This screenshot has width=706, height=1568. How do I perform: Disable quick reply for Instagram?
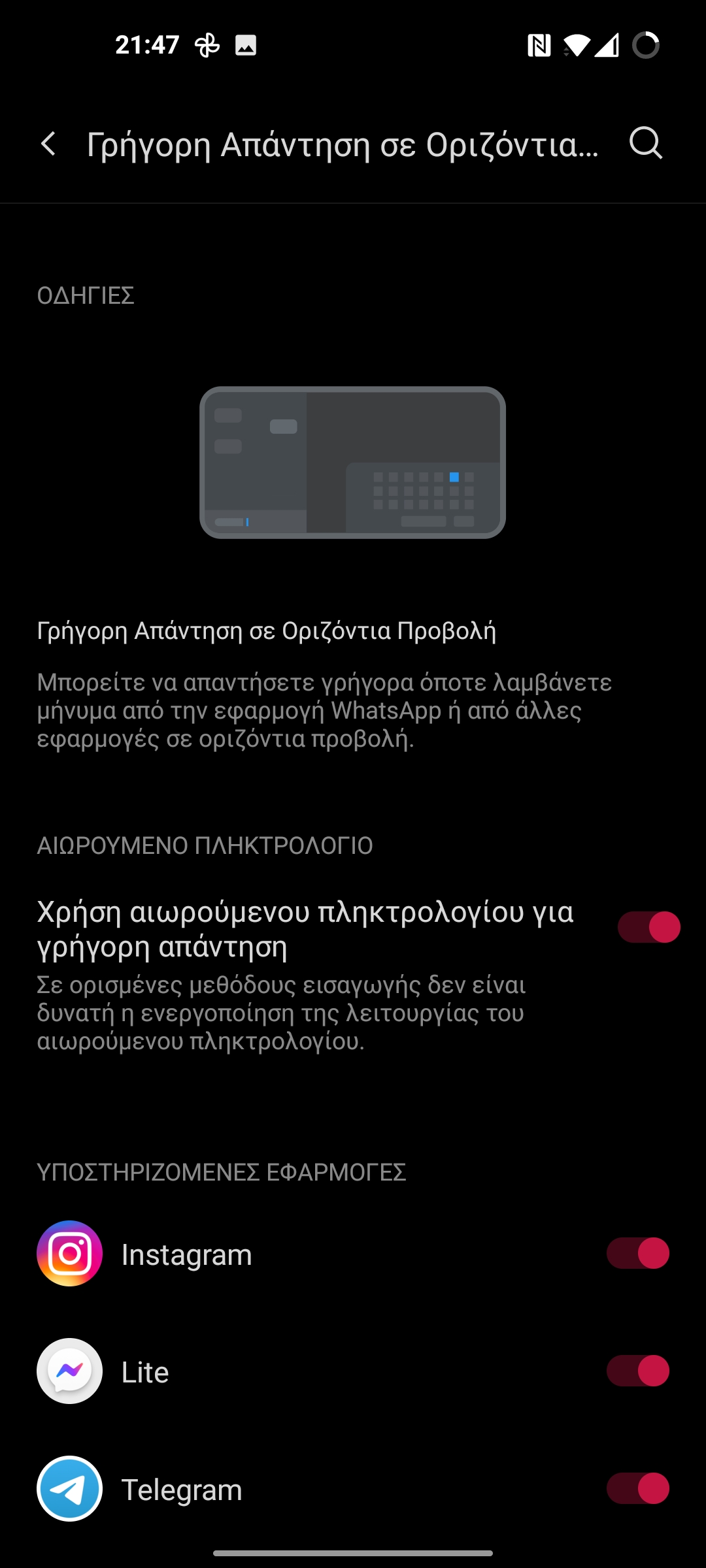(x=638, y=1253)
